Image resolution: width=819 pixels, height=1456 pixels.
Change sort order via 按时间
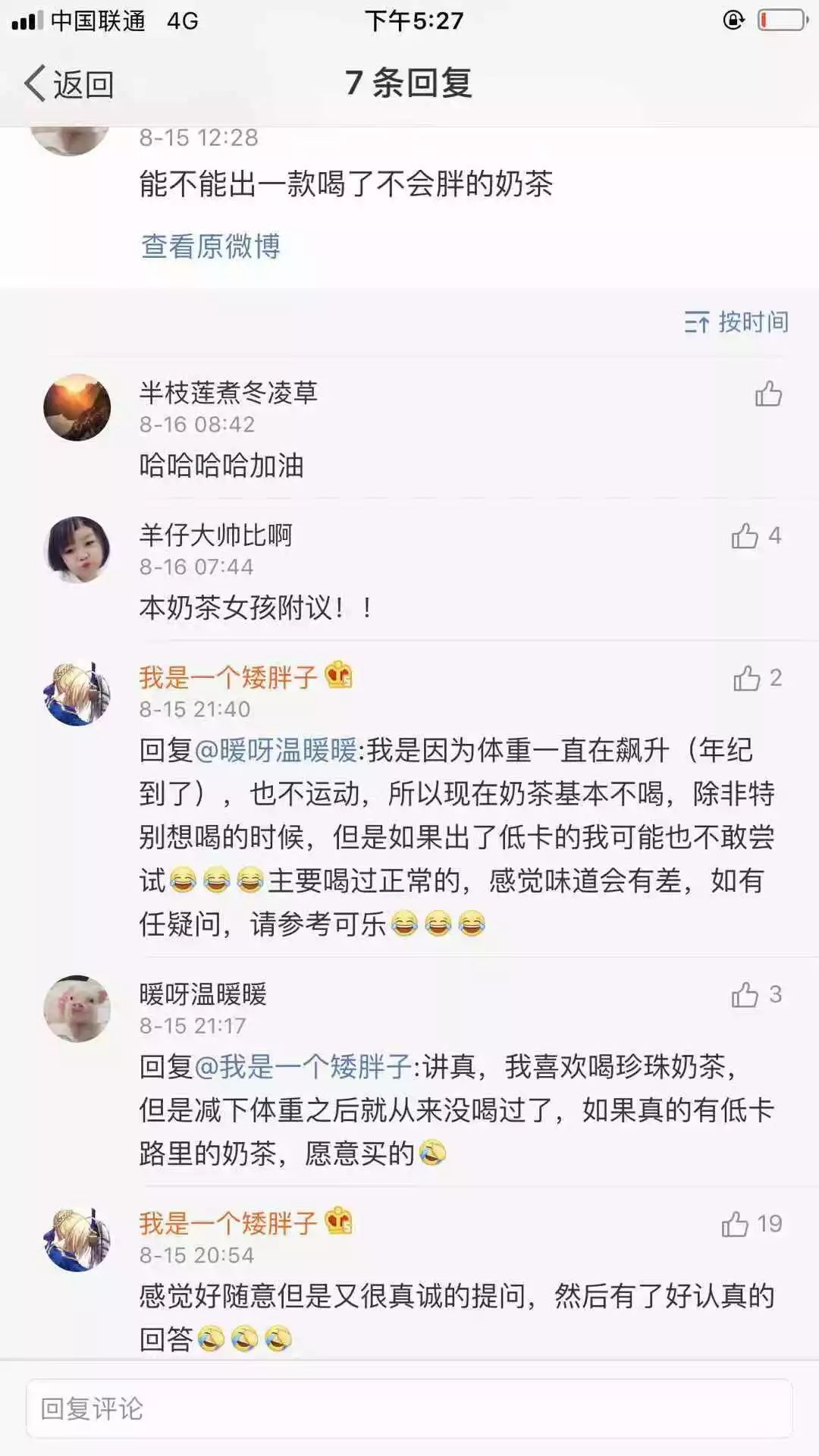point(736,322)
